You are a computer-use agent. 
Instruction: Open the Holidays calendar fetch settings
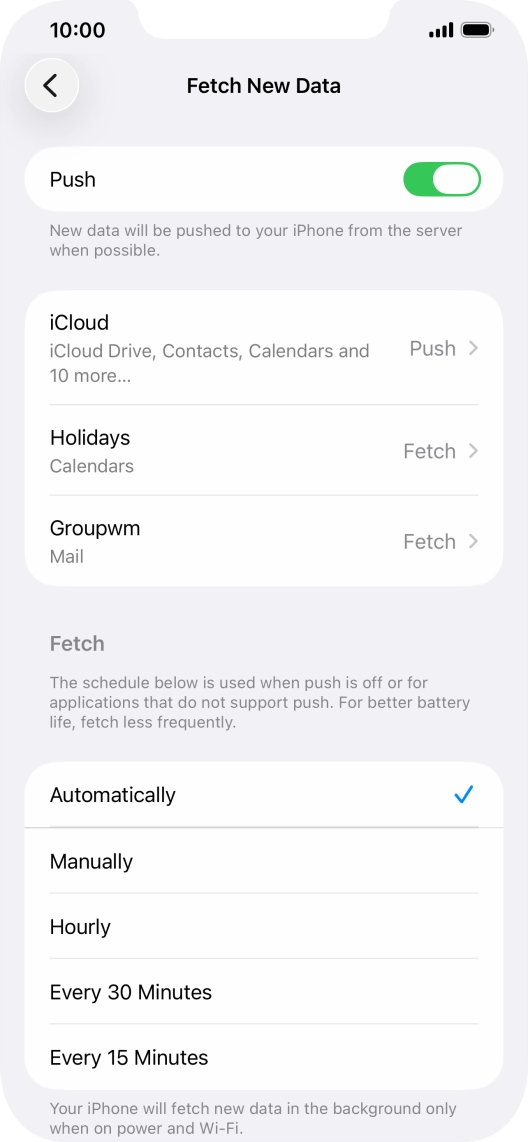coord(264,451)
